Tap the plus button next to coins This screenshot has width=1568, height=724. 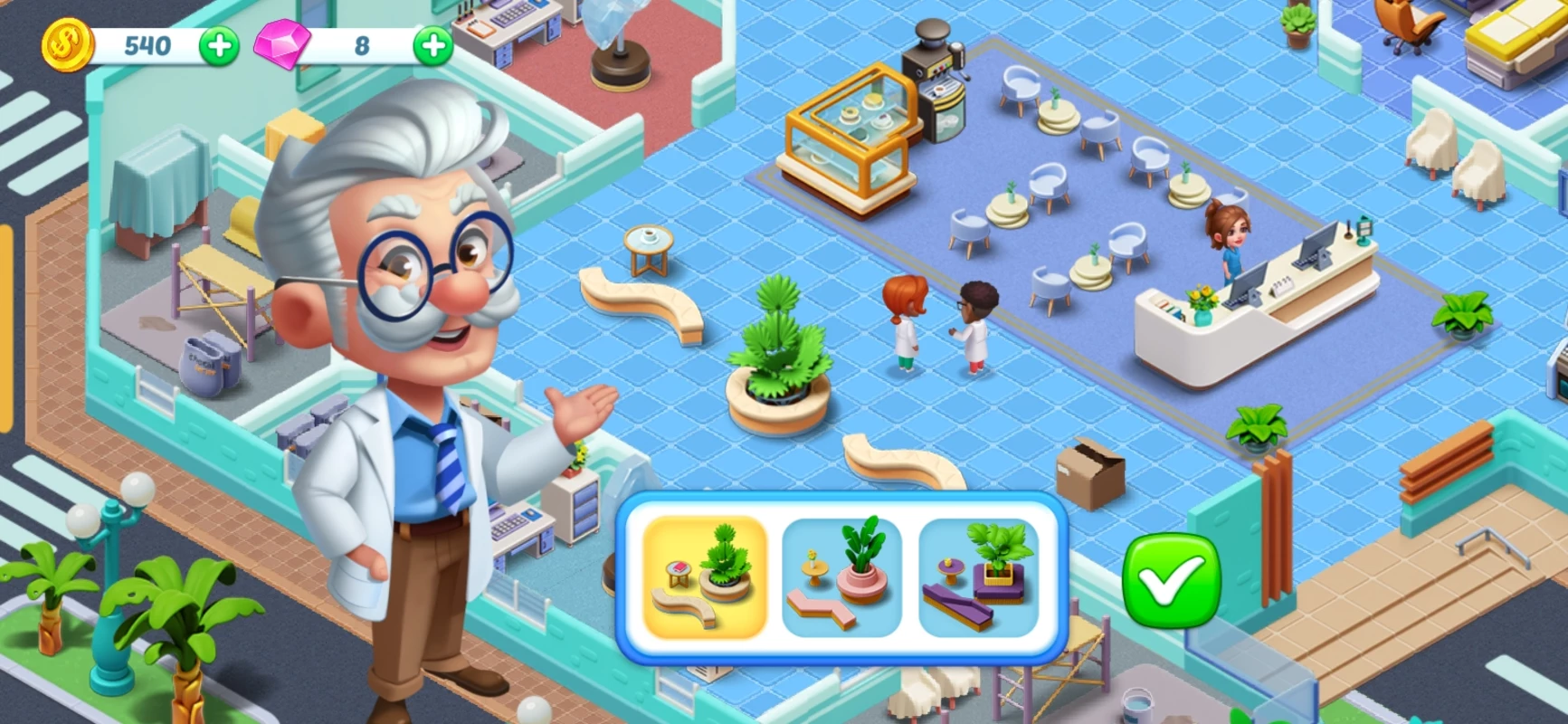pos(219,45)
